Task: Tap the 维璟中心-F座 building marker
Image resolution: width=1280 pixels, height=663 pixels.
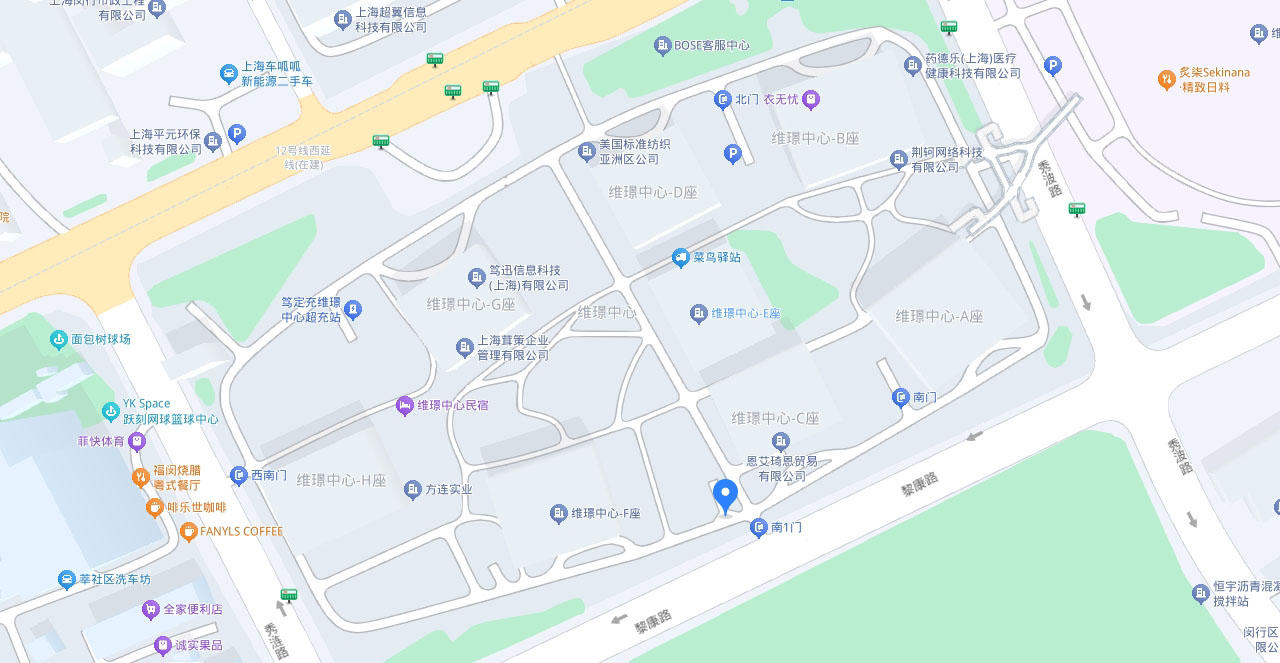Action: [x=559, y=514]
